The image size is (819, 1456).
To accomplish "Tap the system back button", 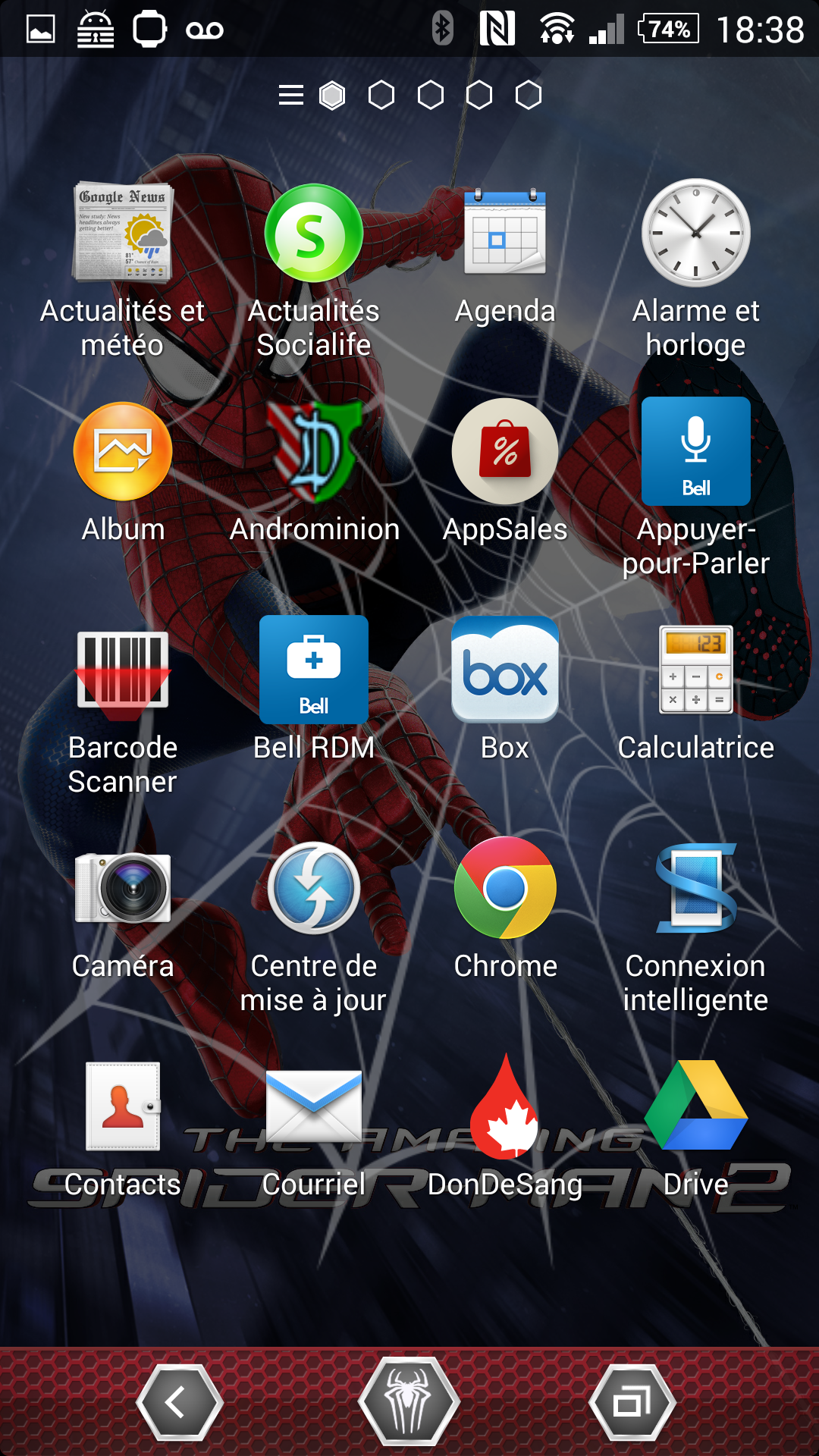I will click(179, 1403).
